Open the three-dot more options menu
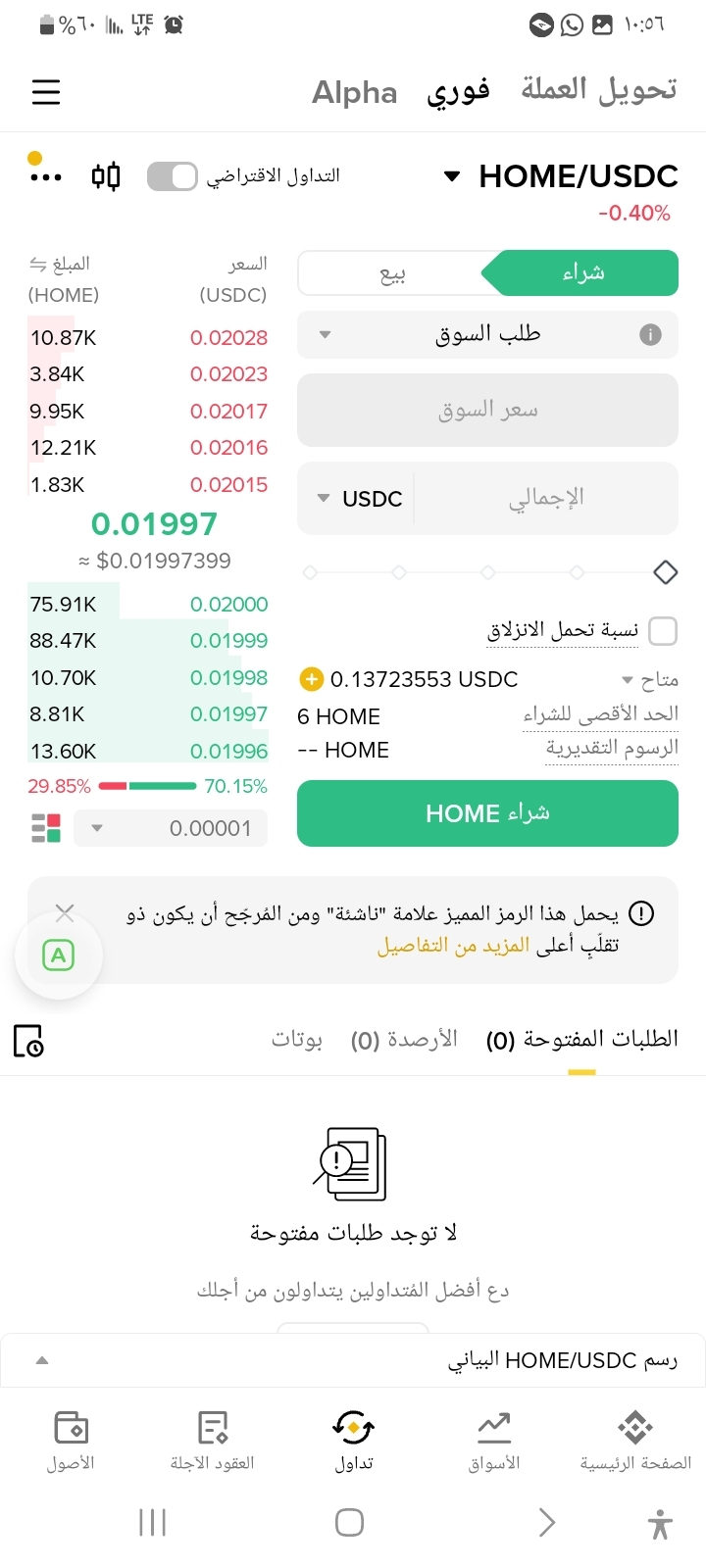The width and height of the screenshot is (706, 1568). [45, 177]
